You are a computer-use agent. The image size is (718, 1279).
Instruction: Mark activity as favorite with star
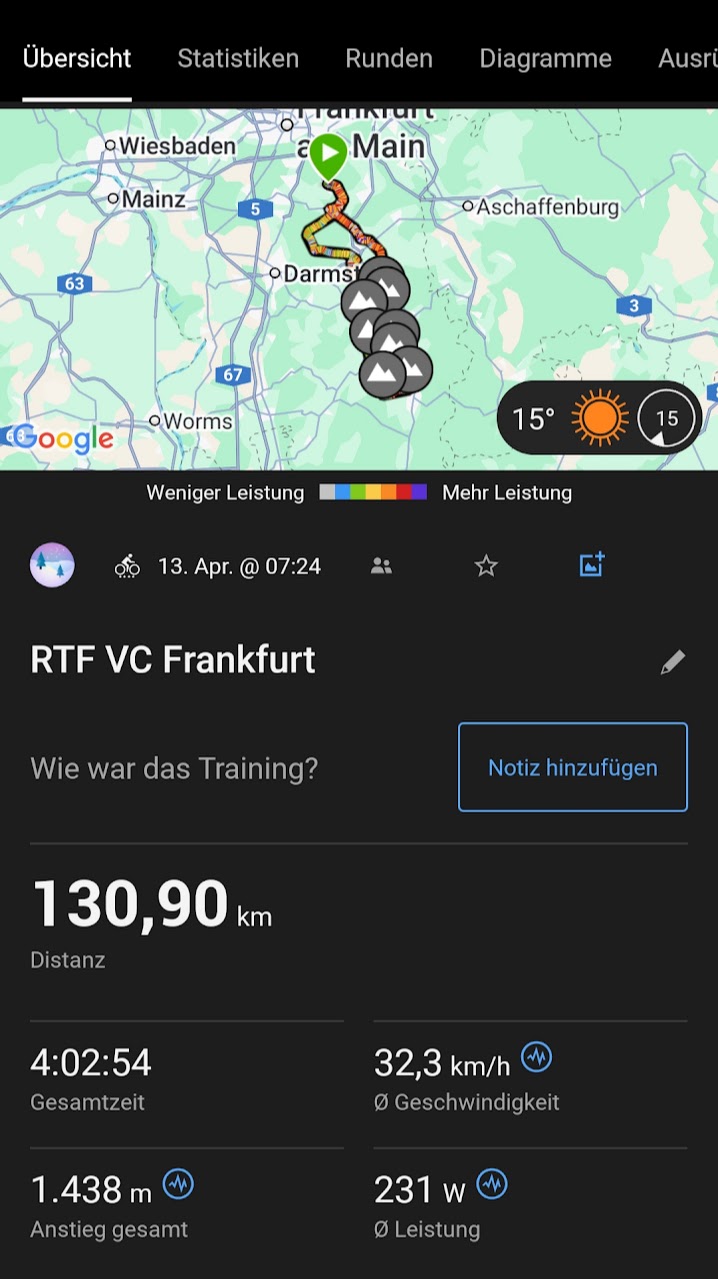click(486, 566)
